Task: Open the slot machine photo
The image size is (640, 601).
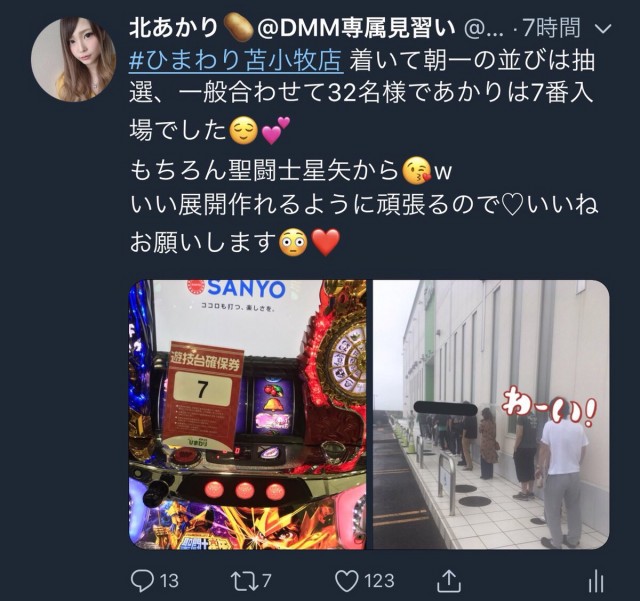Action: 247,414
